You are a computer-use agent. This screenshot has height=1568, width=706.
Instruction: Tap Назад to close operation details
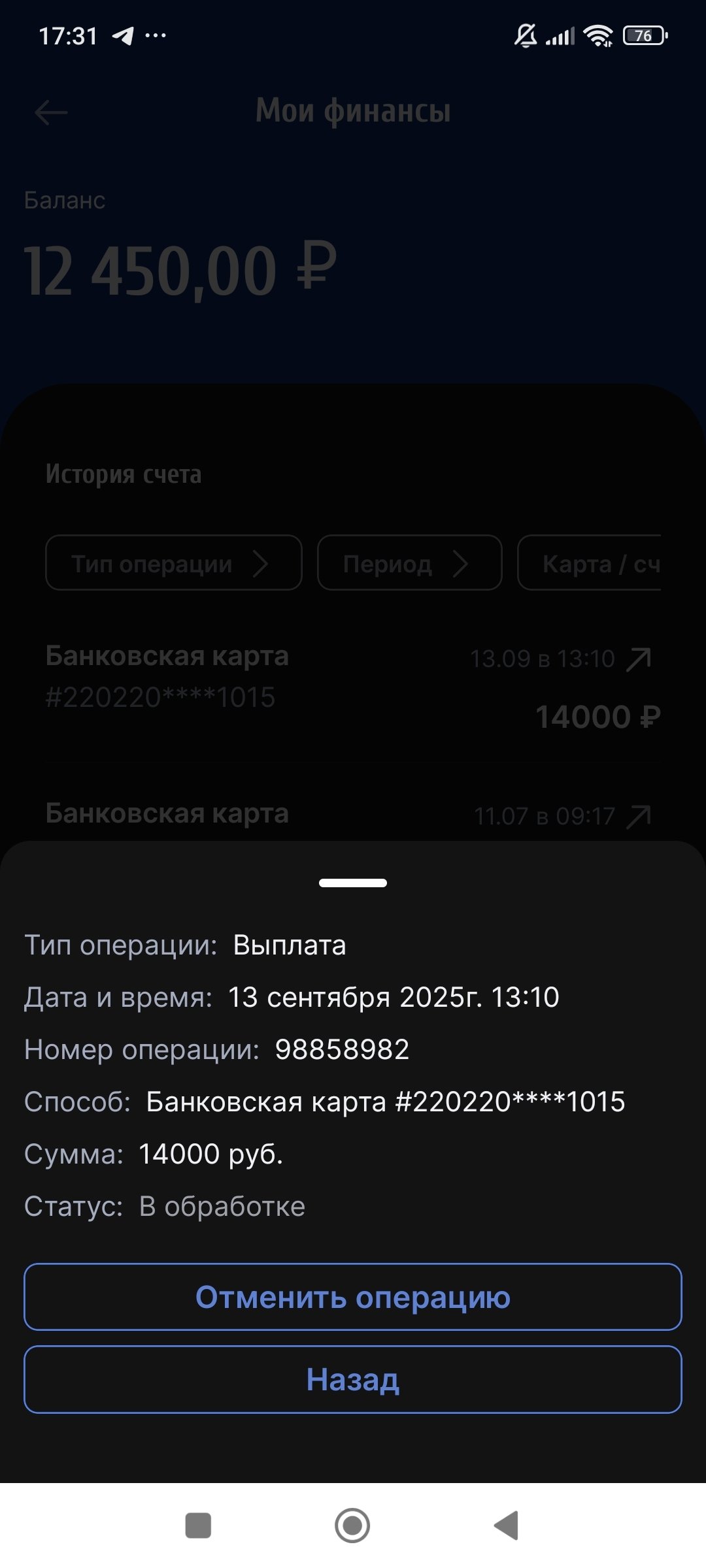353,1379
